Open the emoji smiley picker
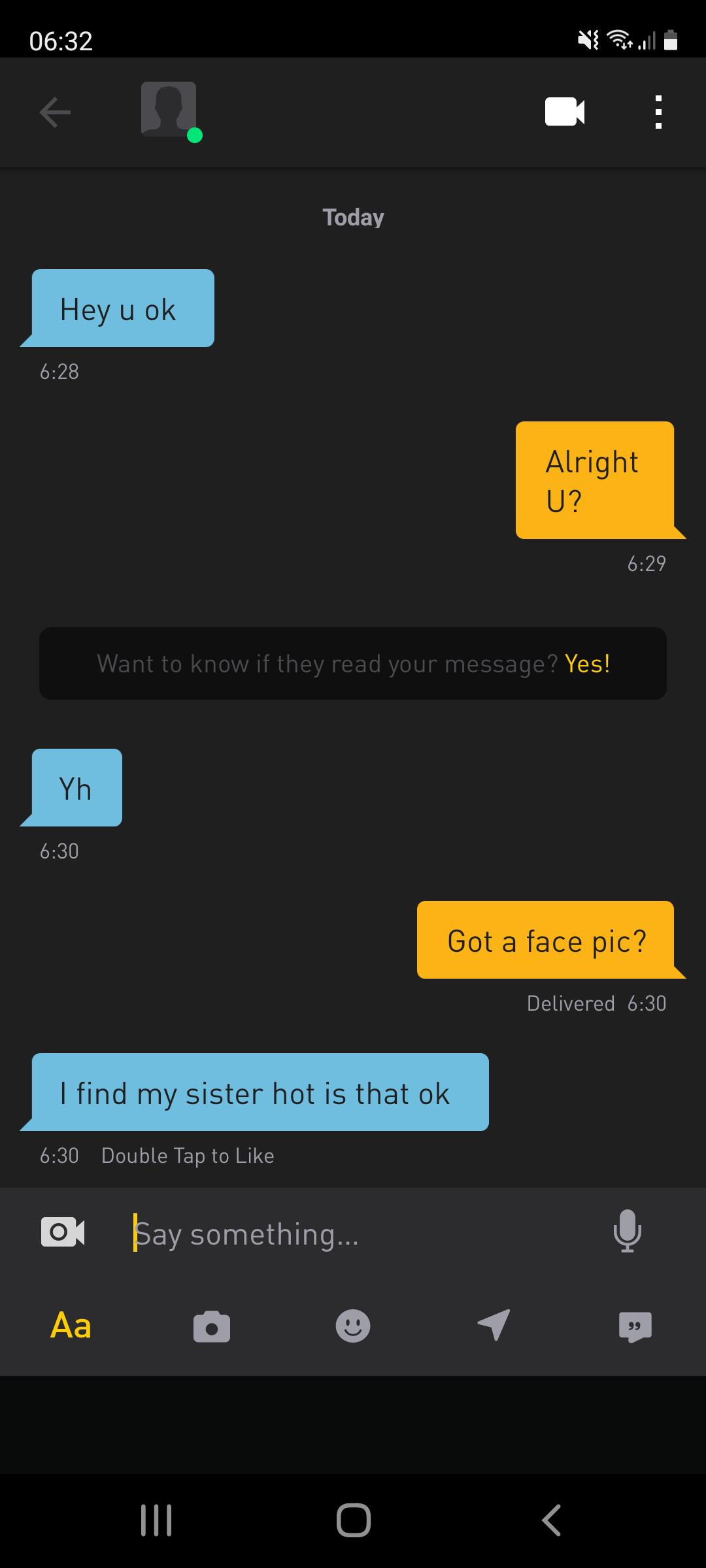The image size is (706, 1568). (353, 1326)
